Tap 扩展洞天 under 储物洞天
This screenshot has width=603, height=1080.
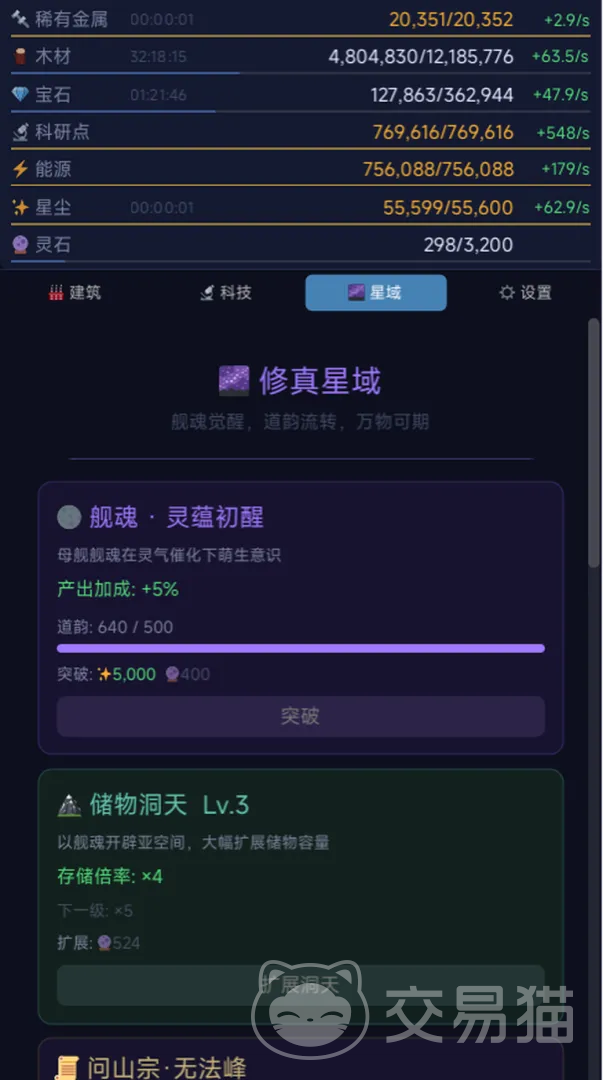300,985
